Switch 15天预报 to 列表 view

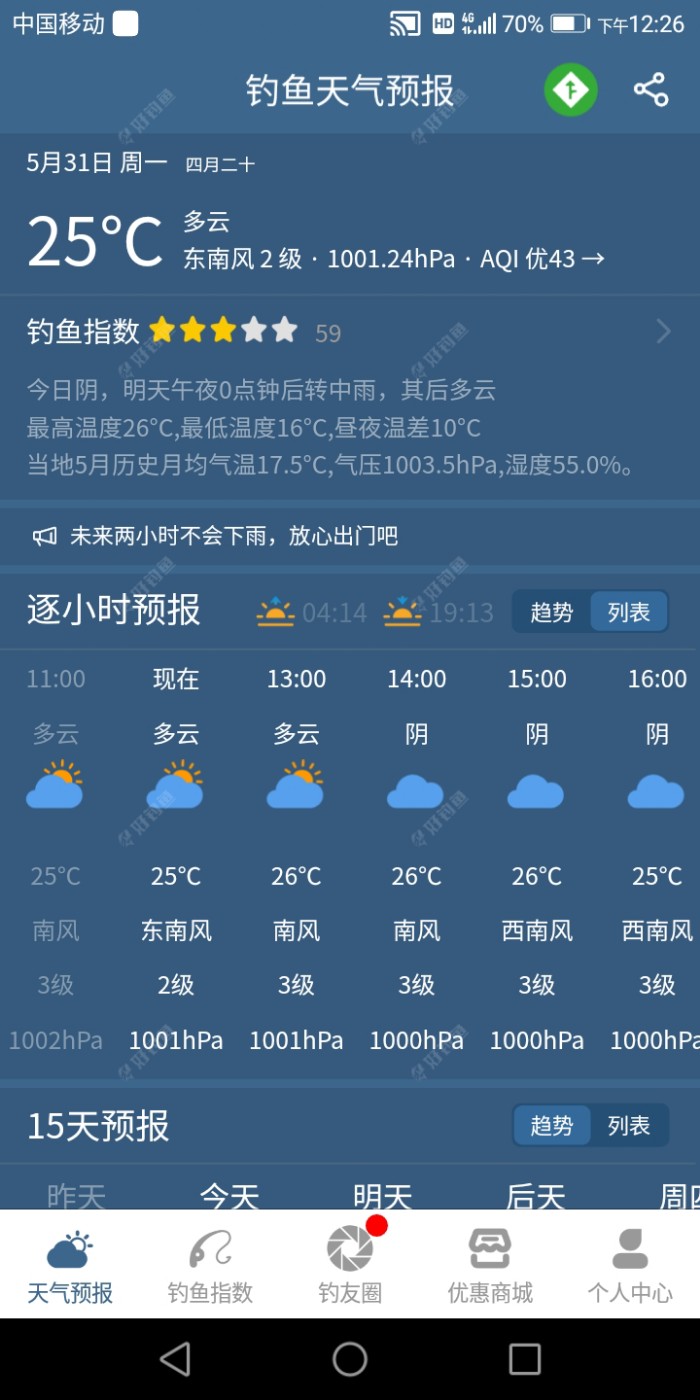(629, 1126)
